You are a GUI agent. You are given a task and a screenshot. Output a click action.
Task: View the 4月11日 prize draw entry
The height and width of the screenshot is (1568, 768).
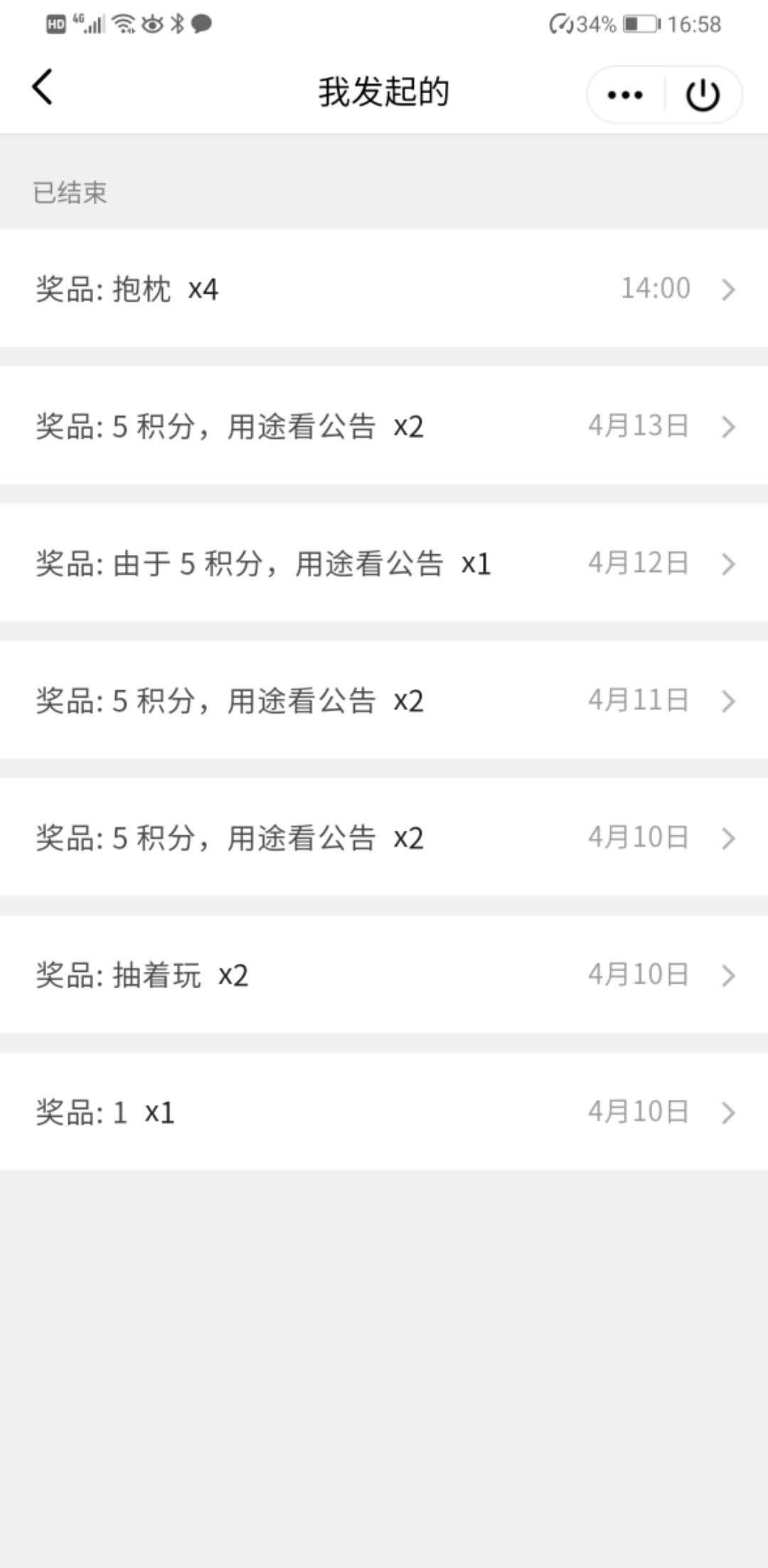[384, 701]
